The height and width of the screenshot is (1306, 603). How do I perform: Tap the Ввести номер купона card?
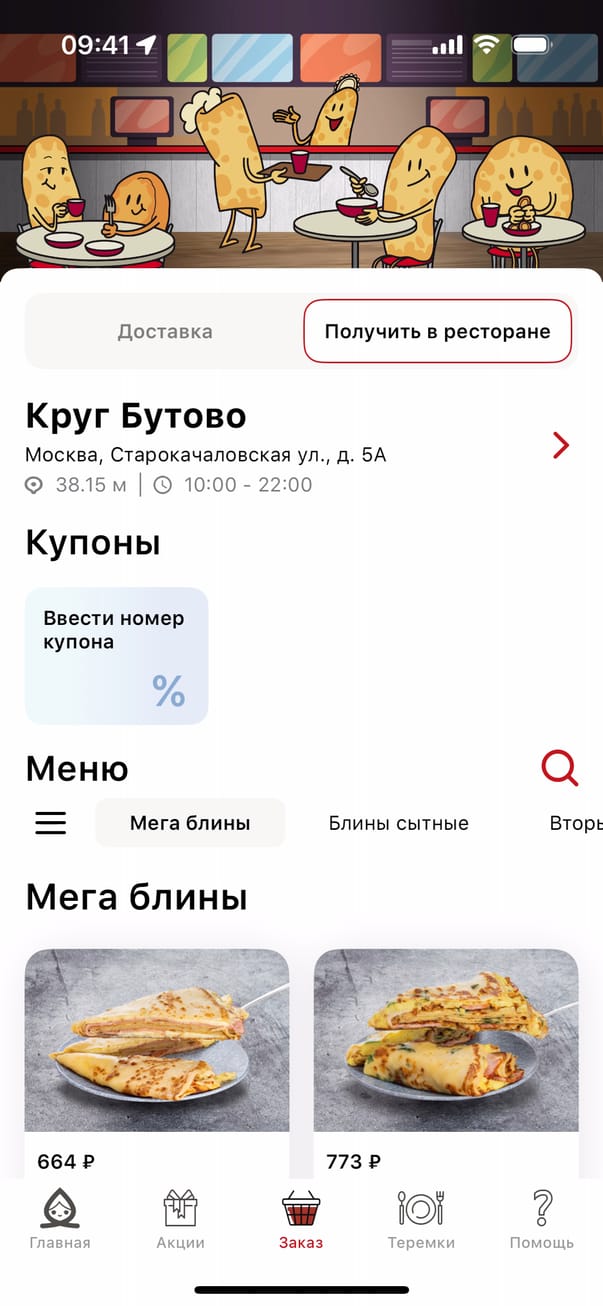tap(116, 655)
